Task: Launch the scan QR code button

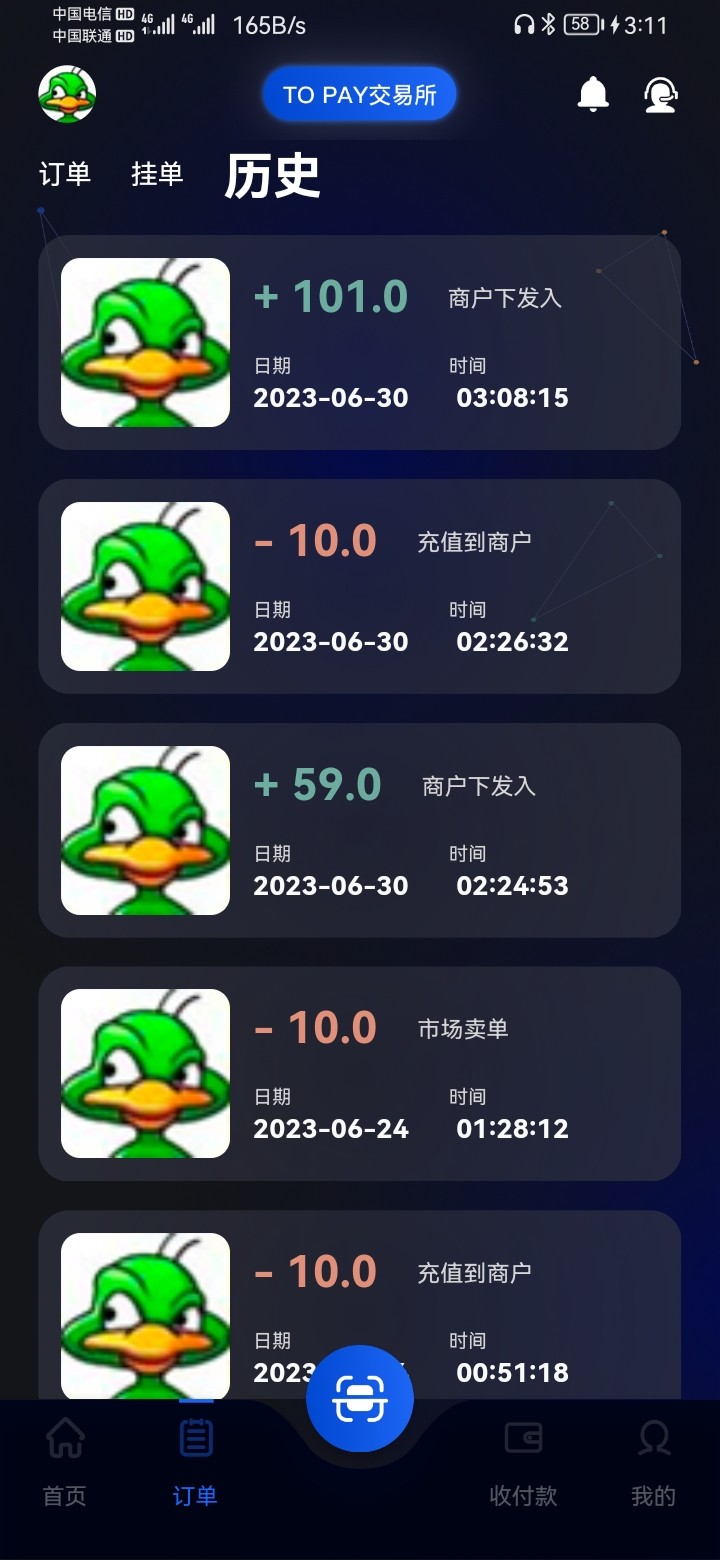Action: (360, 1398)
